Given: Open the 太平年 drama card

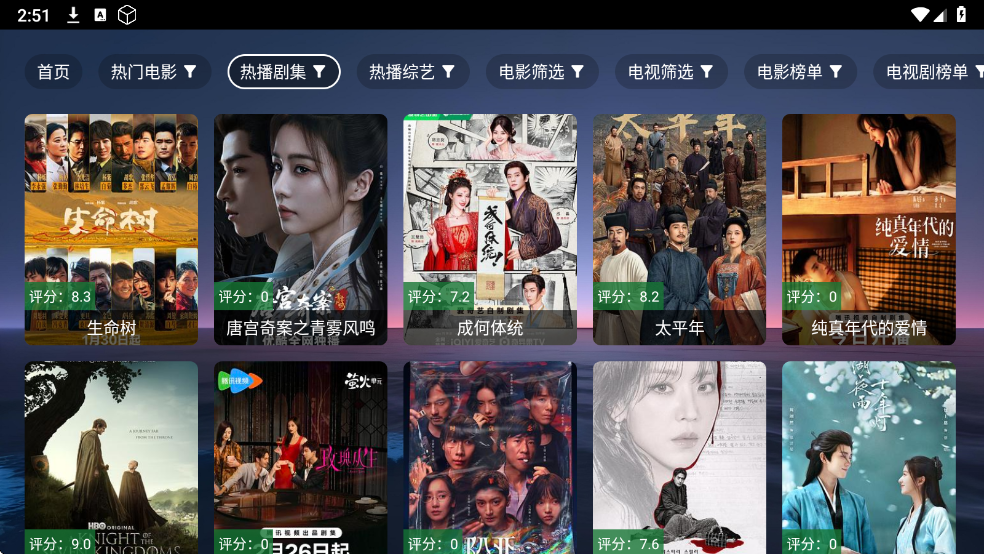Looking at the screenshot, I should [679, 229].
